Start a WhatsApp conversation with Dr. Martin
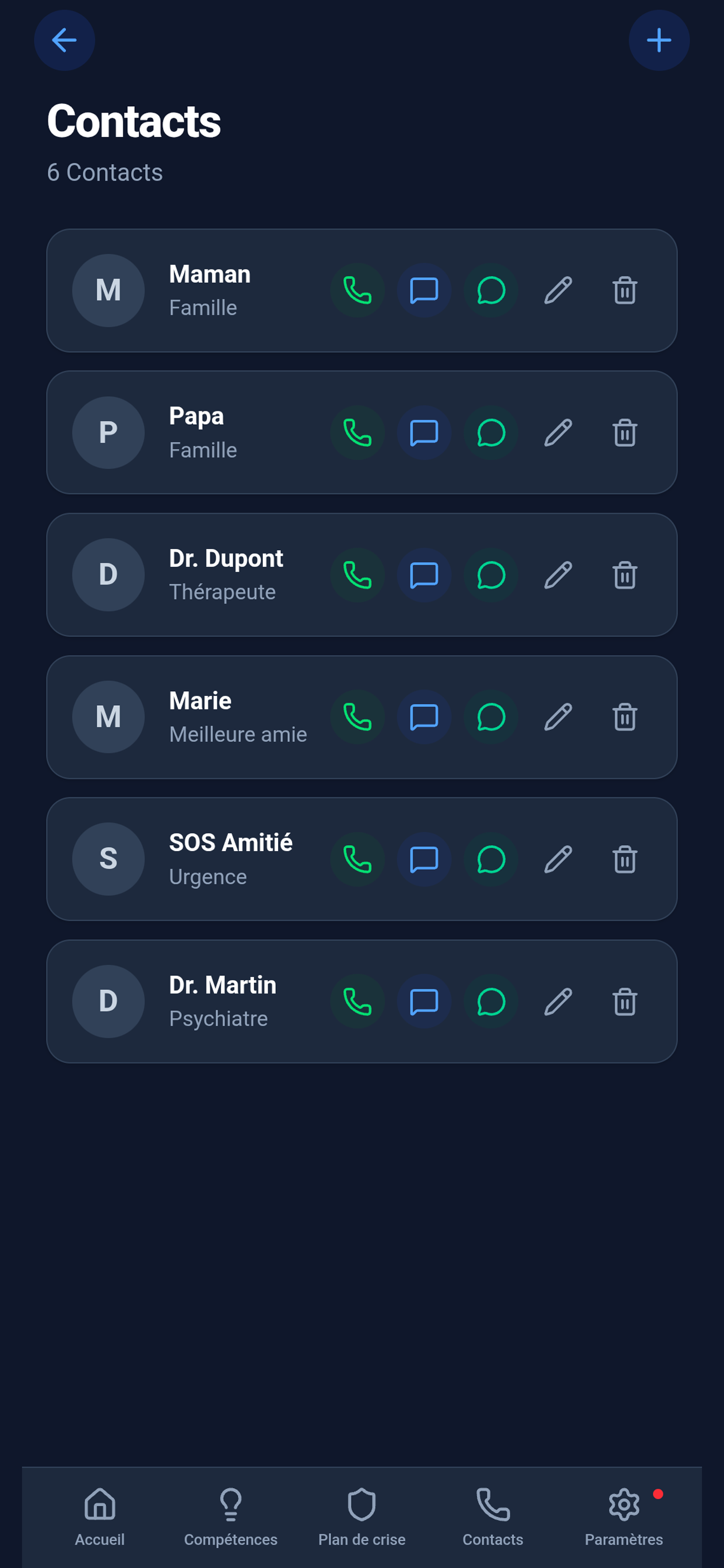 click(491, 1002)
